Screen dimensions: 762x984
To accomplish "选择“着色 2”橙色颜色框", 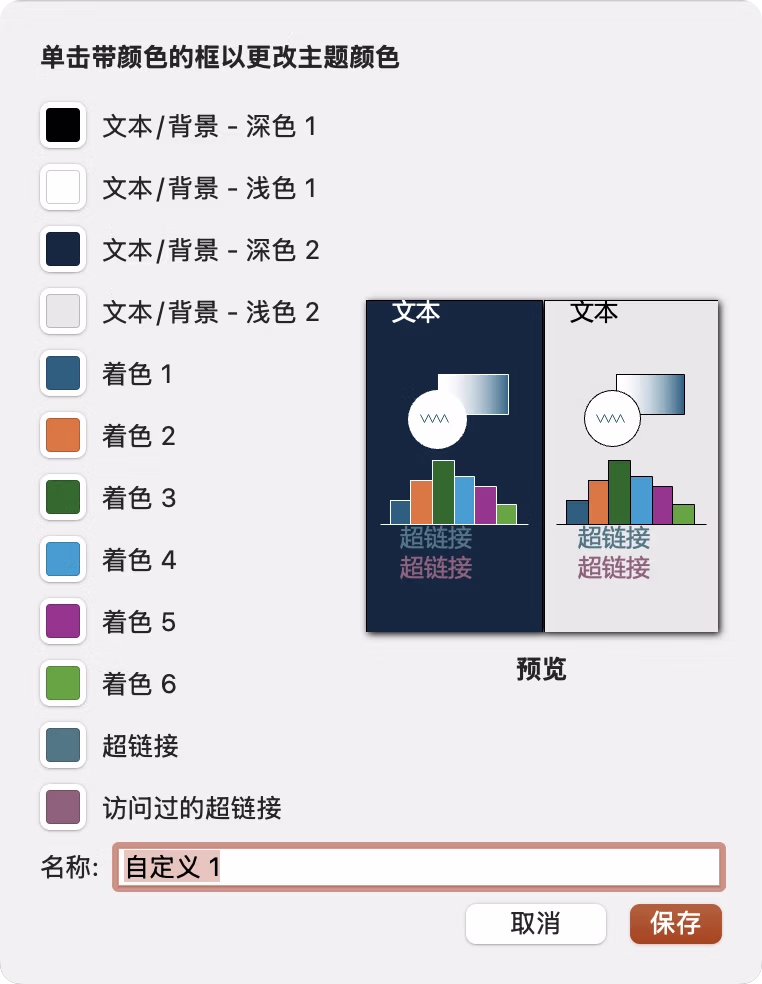I will (63, 435).
